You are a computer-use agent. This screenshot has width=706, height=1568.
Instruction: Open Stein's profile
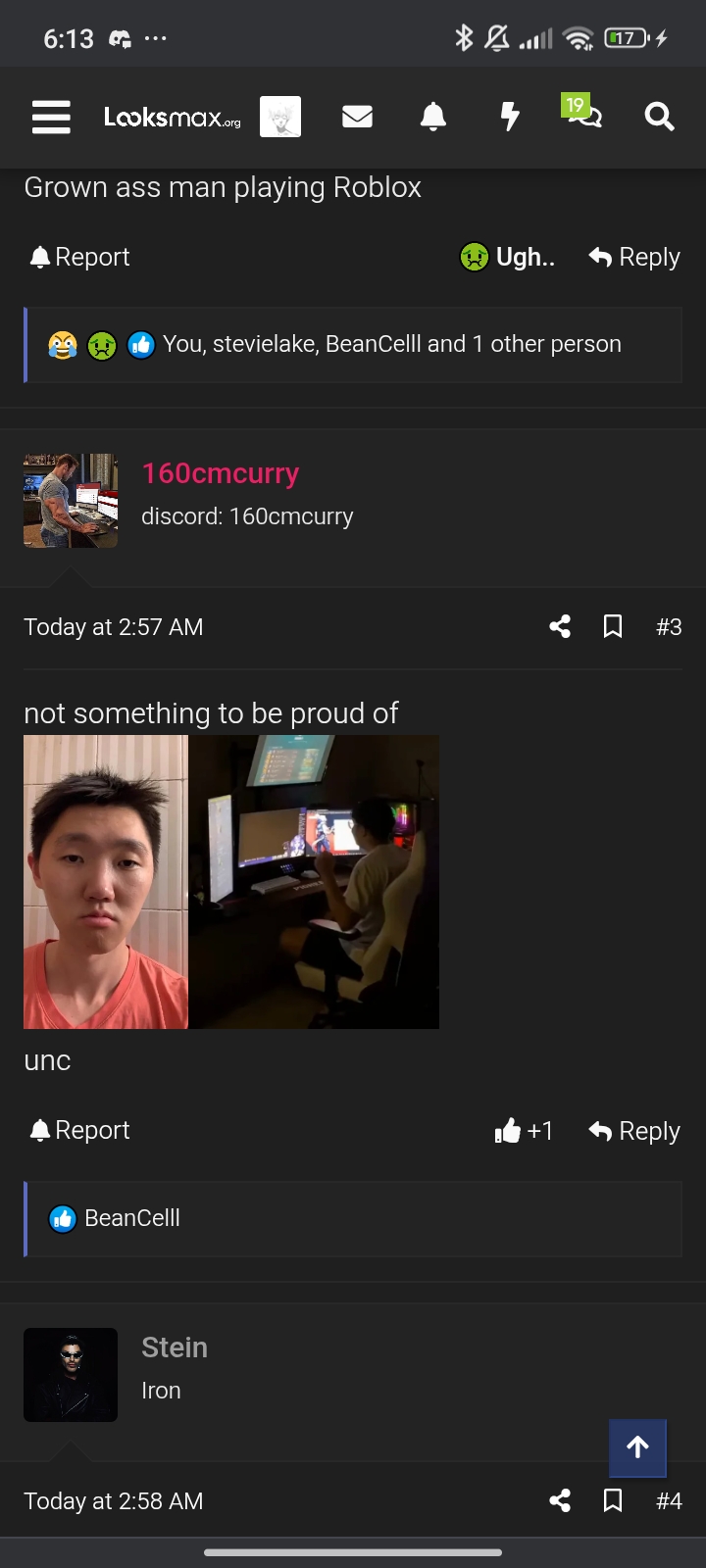[175, 1347]
